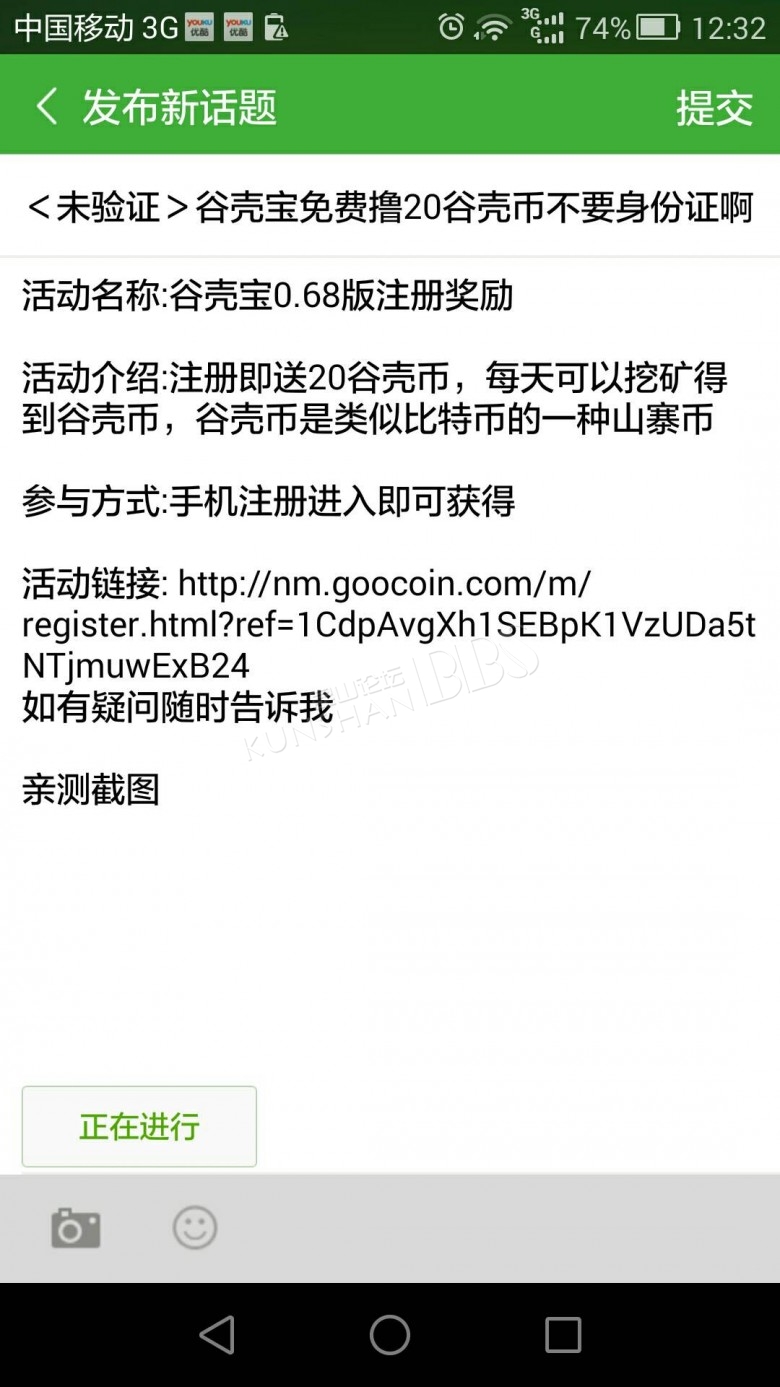Edit the topic title field
Screen dimensions: 780x1387
[x=389, y=207]
